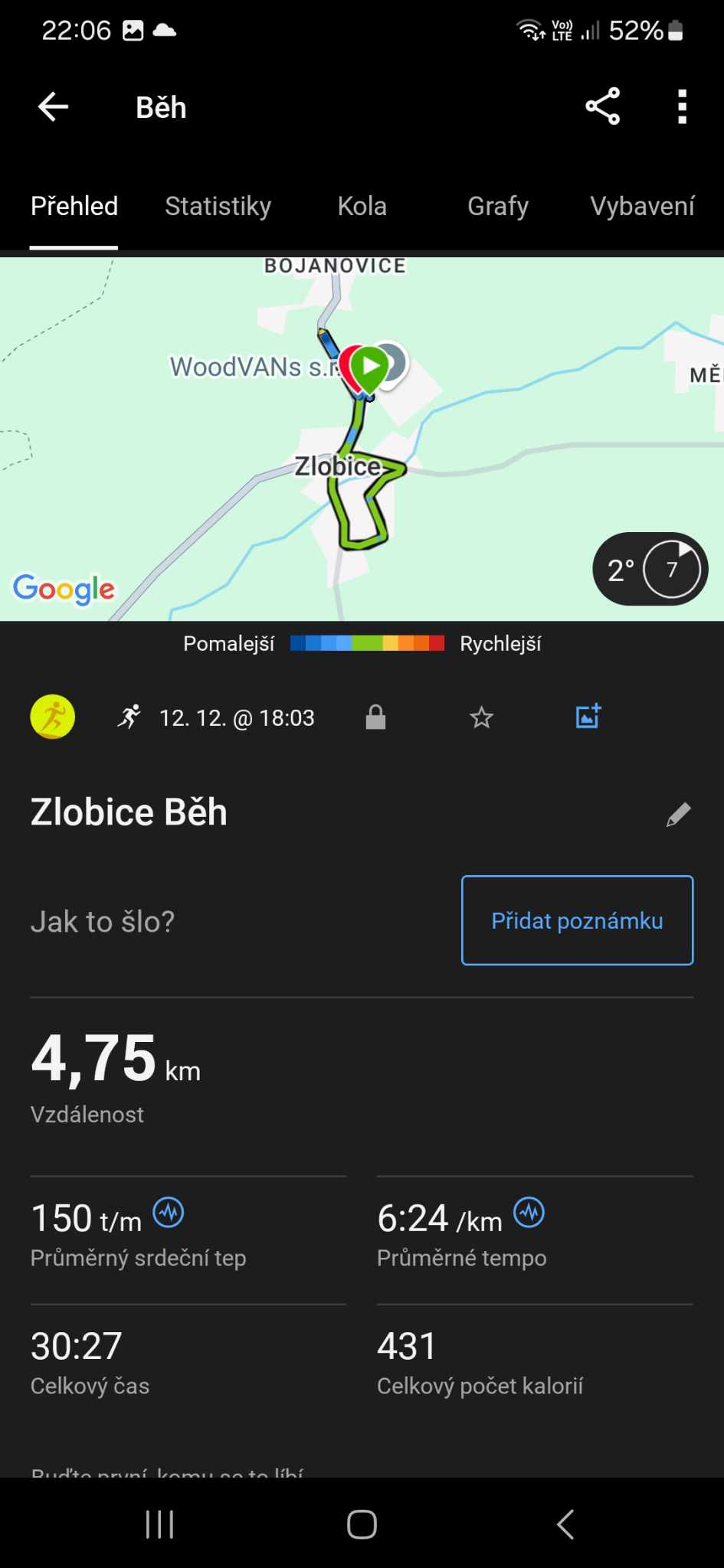Switch to the Kola tab

[x=362, y=206]
